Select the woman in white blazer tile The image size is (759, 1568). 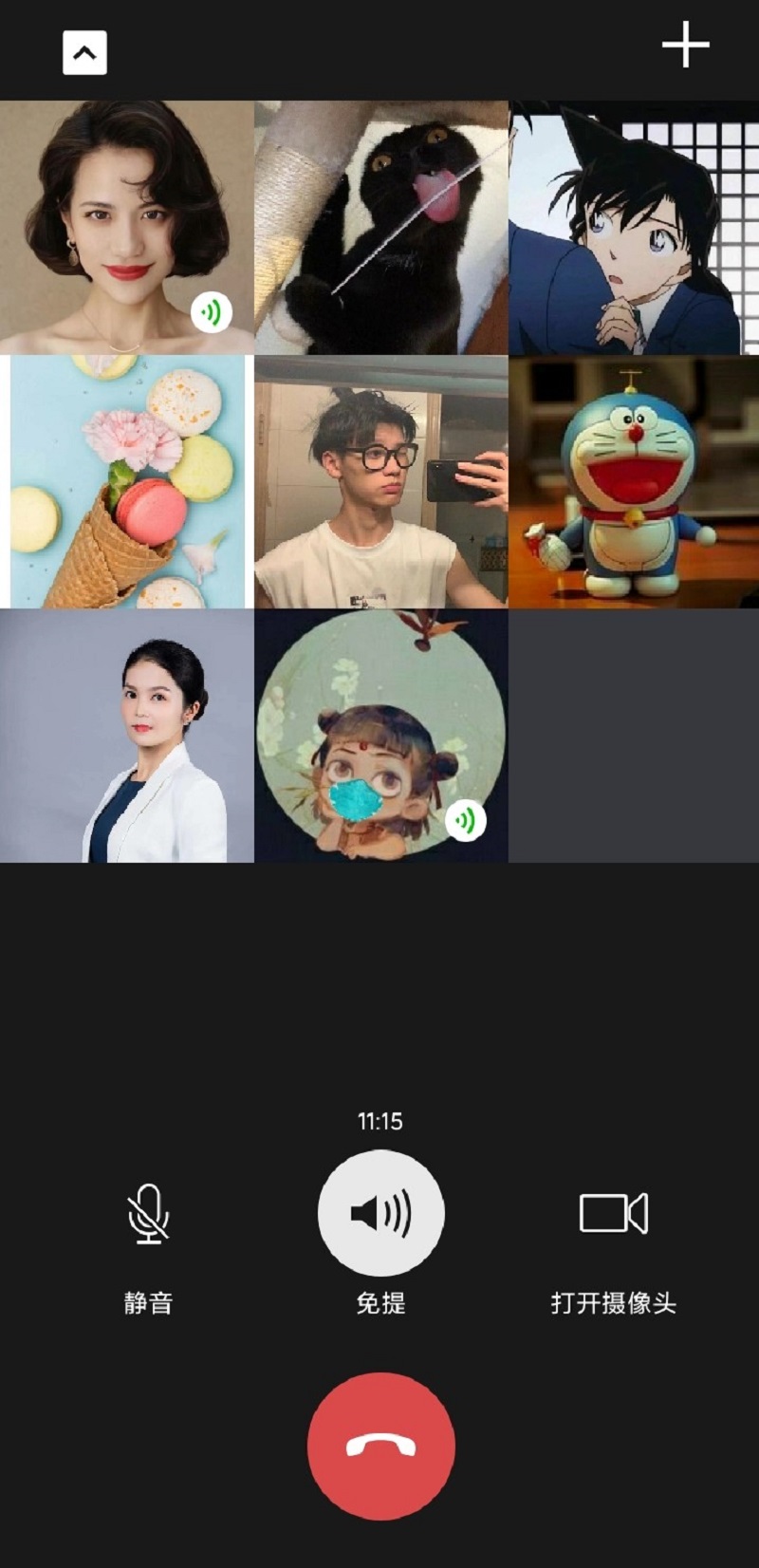(127, 737)
